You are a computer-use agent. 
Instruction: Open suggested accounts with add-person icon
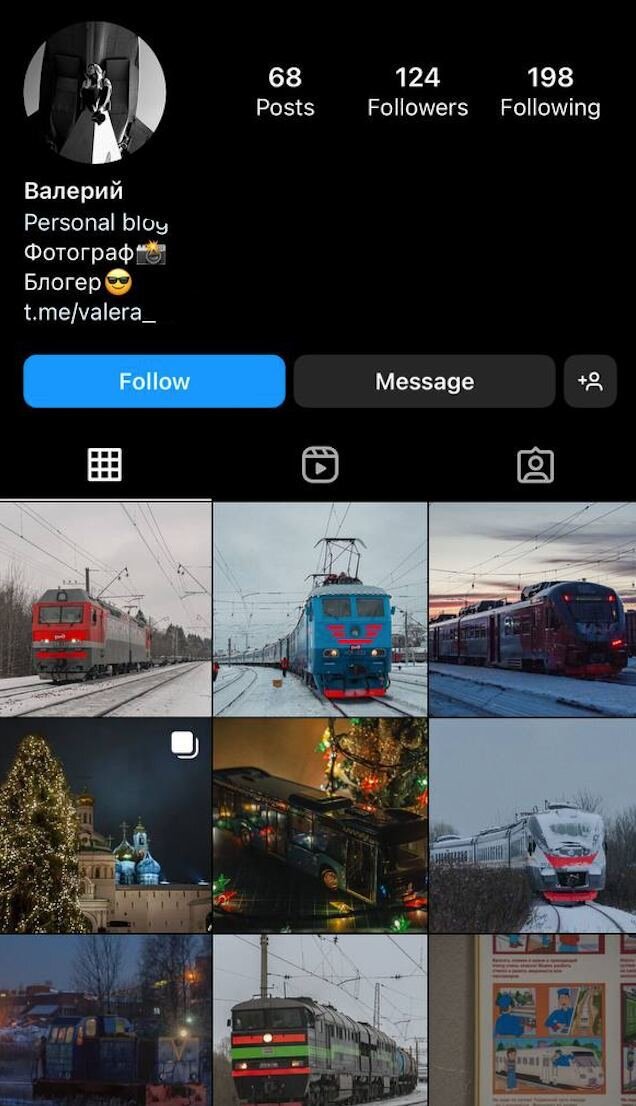tap(590, 381)
